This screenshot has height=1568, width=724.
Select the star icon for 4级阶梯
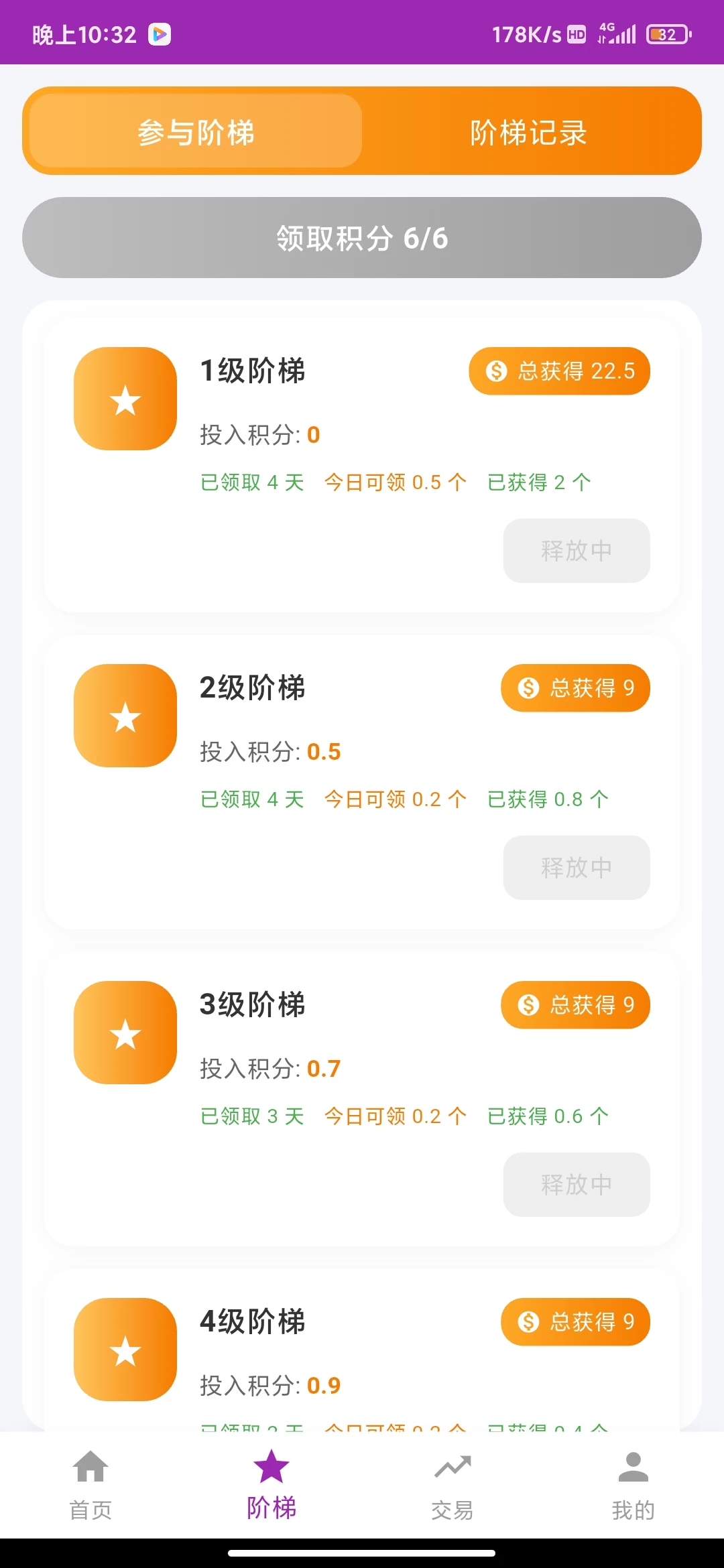click(125, 1350)
